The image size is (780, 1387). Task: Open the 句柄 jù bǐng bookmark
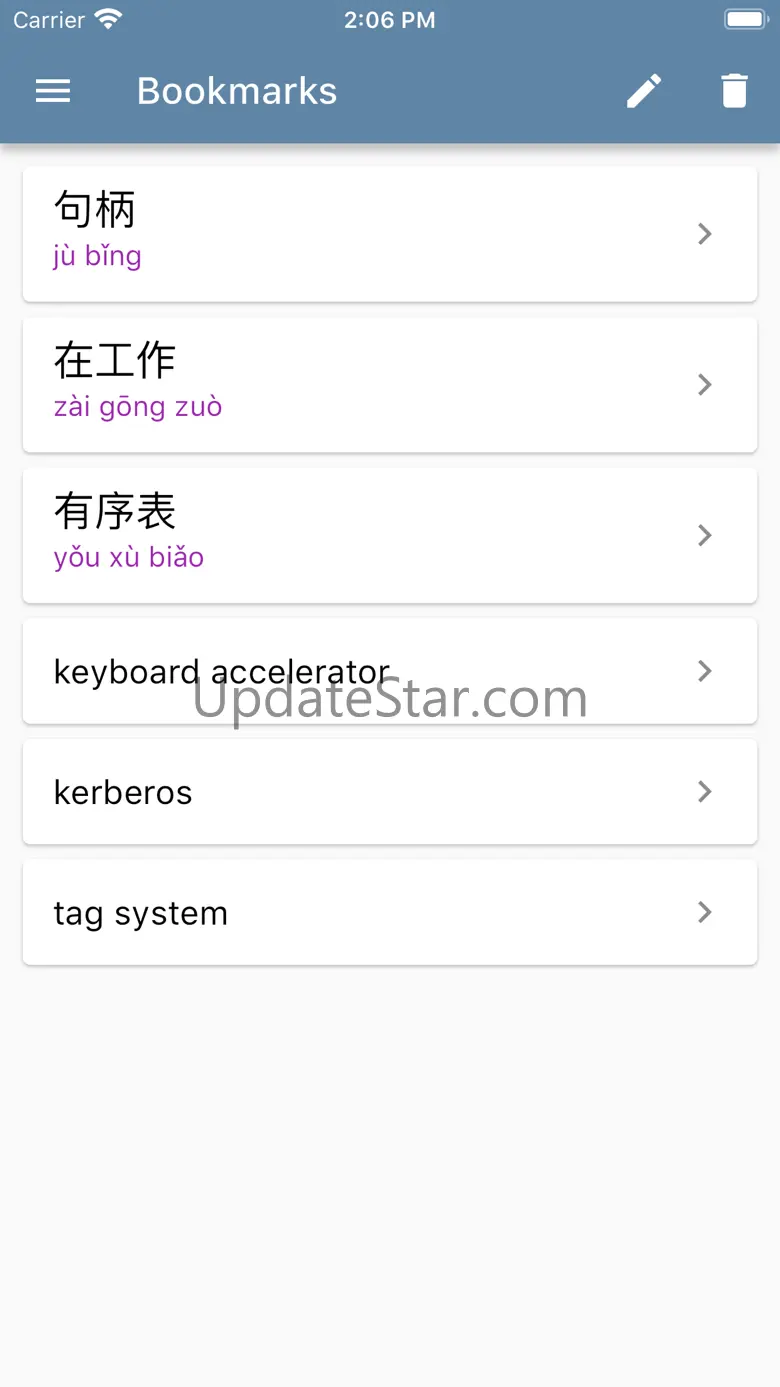[390, 234]
